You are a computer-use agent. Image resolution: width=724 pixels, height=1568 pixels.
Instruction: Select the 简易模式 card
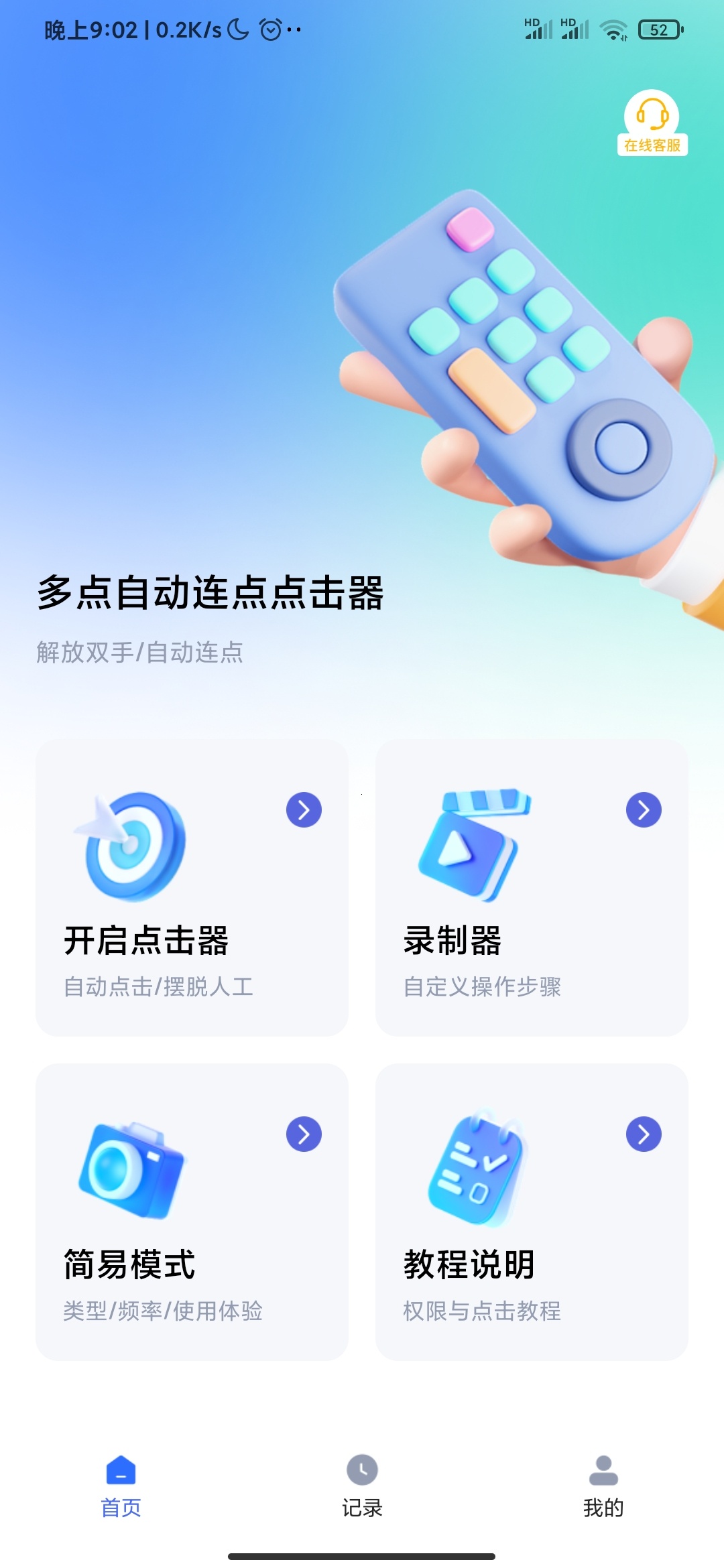pos(192,1212)
